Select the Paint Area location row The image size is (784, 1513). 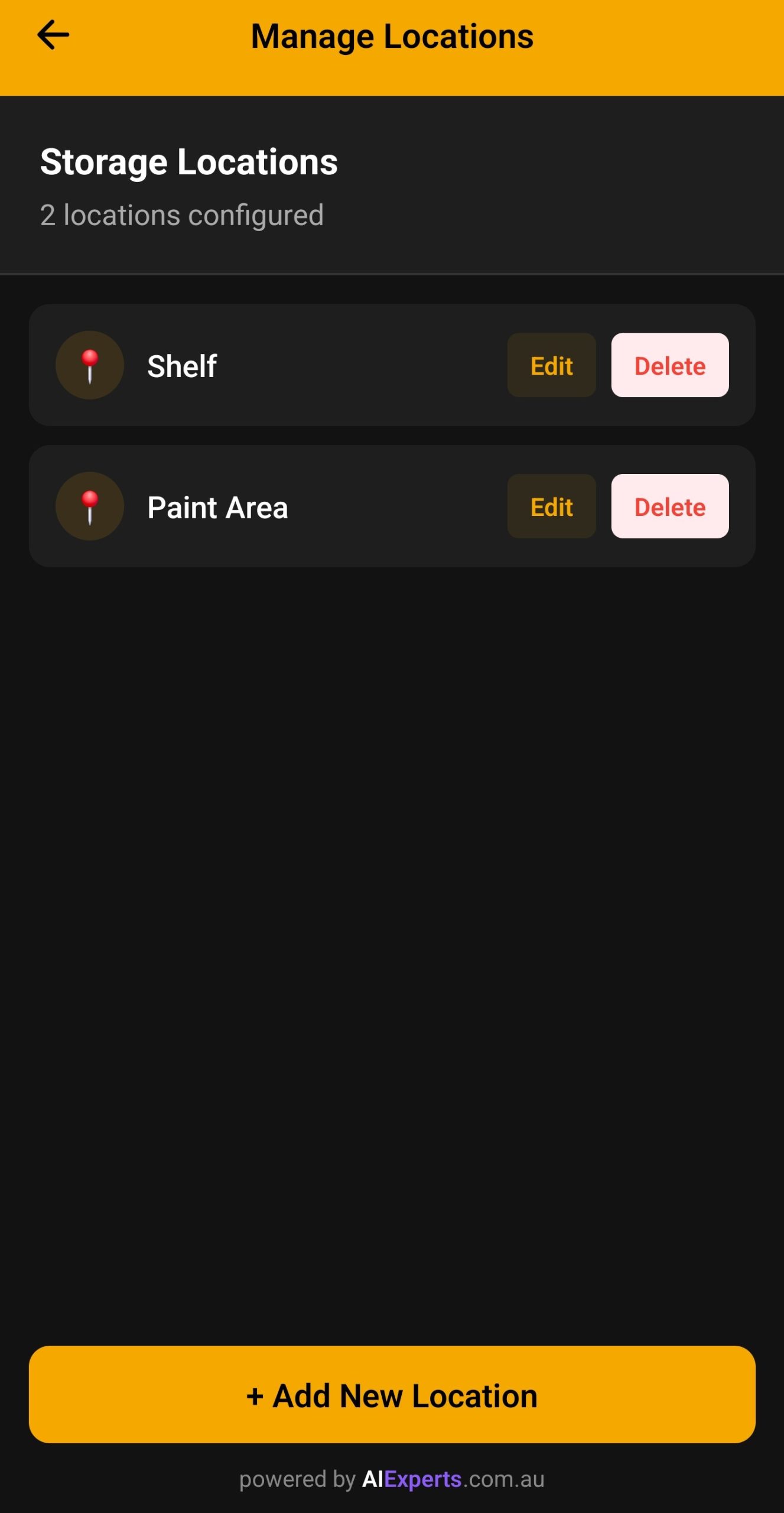(354, 507)
